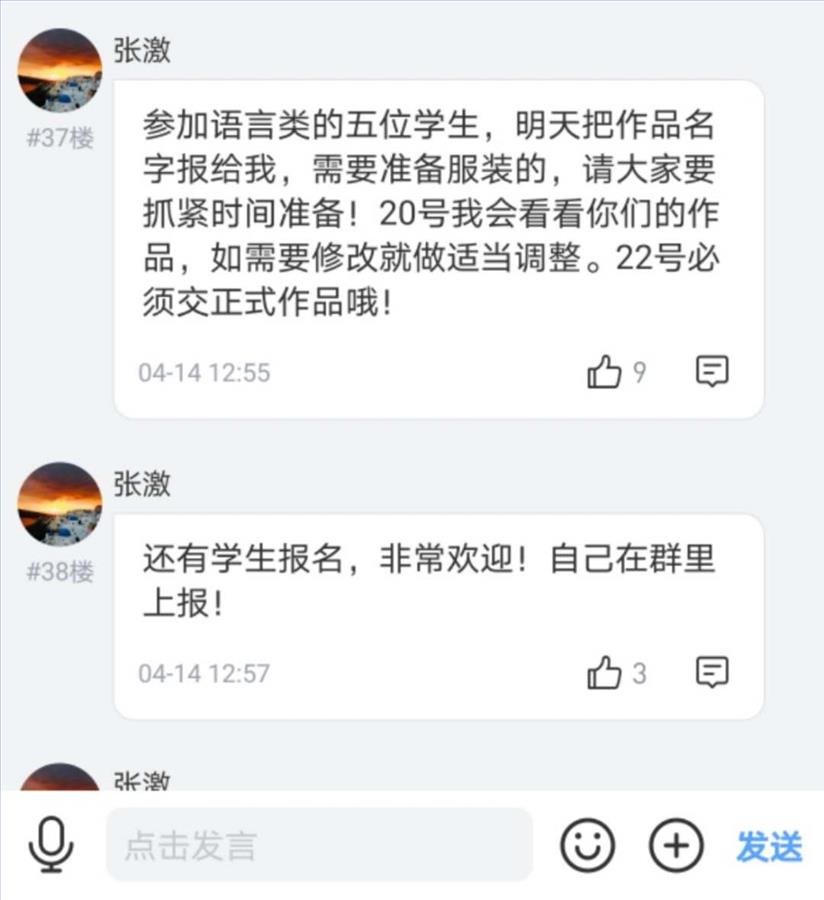Like the #38楼 post about 学生报名
824x900 pixels.
(x=604, y=673)
